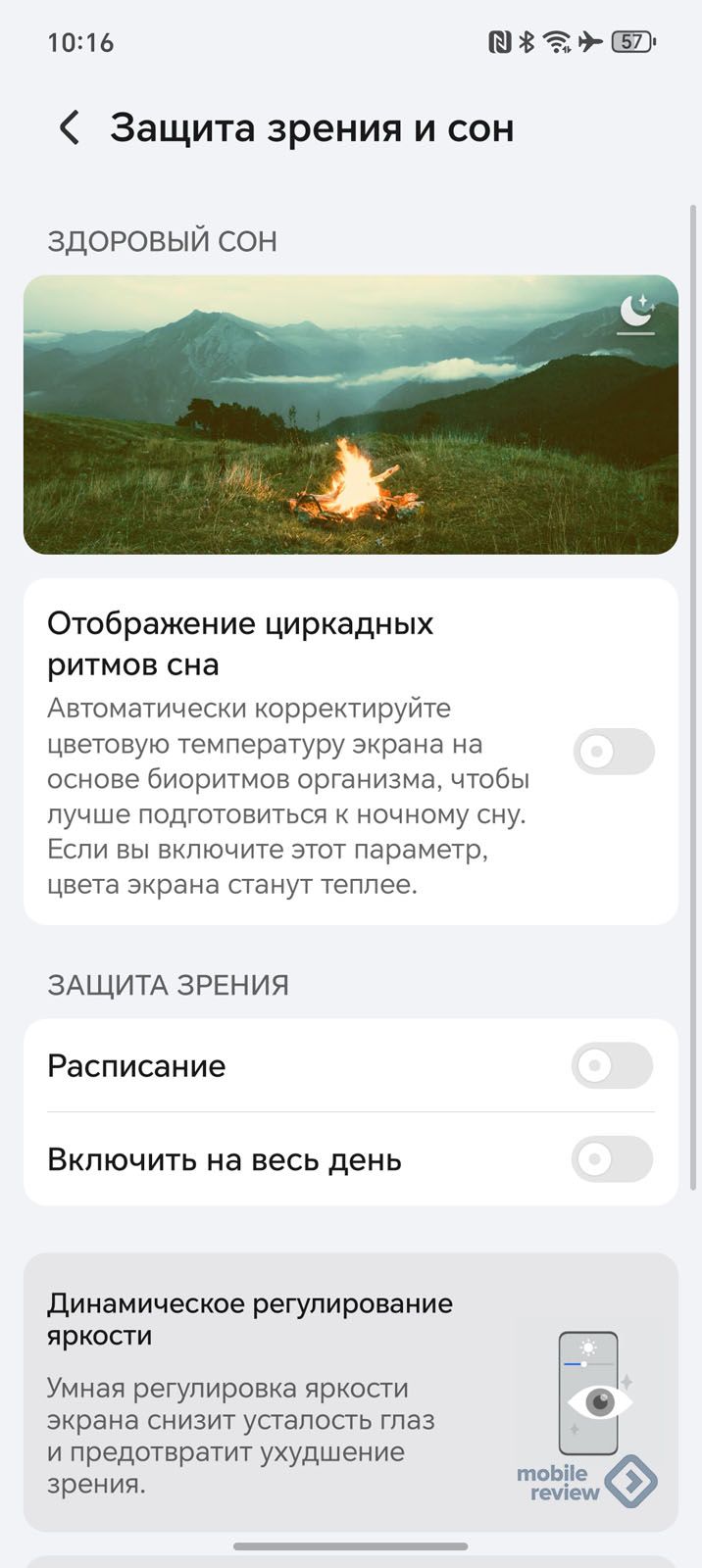The width and height of the screenshot is (702, 1568).
Task: Open the Динамическое регулирование яркости card
Action: click(x=351, y=1392)
